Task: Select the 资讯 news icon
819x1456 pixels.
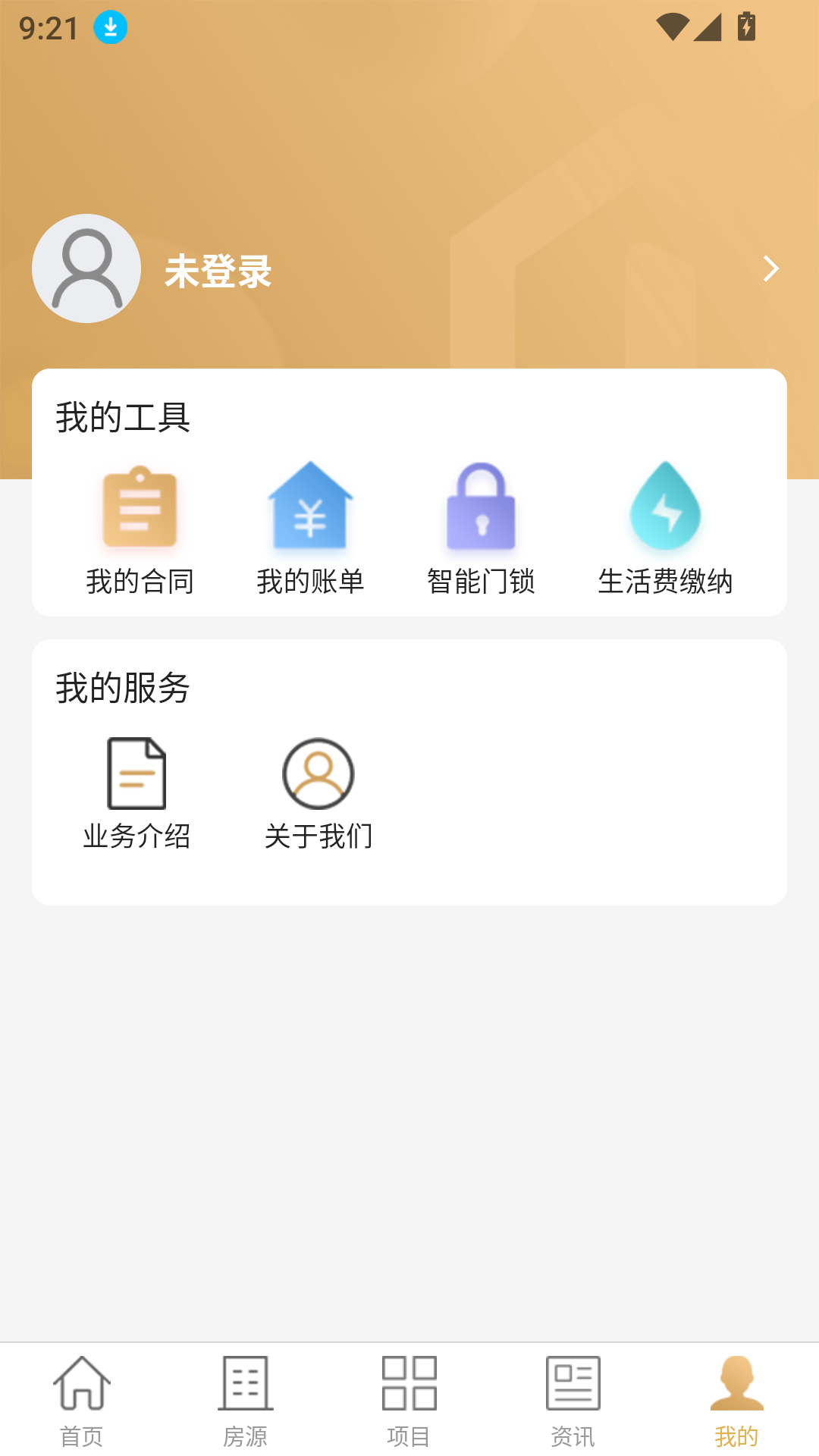Action: pos(573,1388)
